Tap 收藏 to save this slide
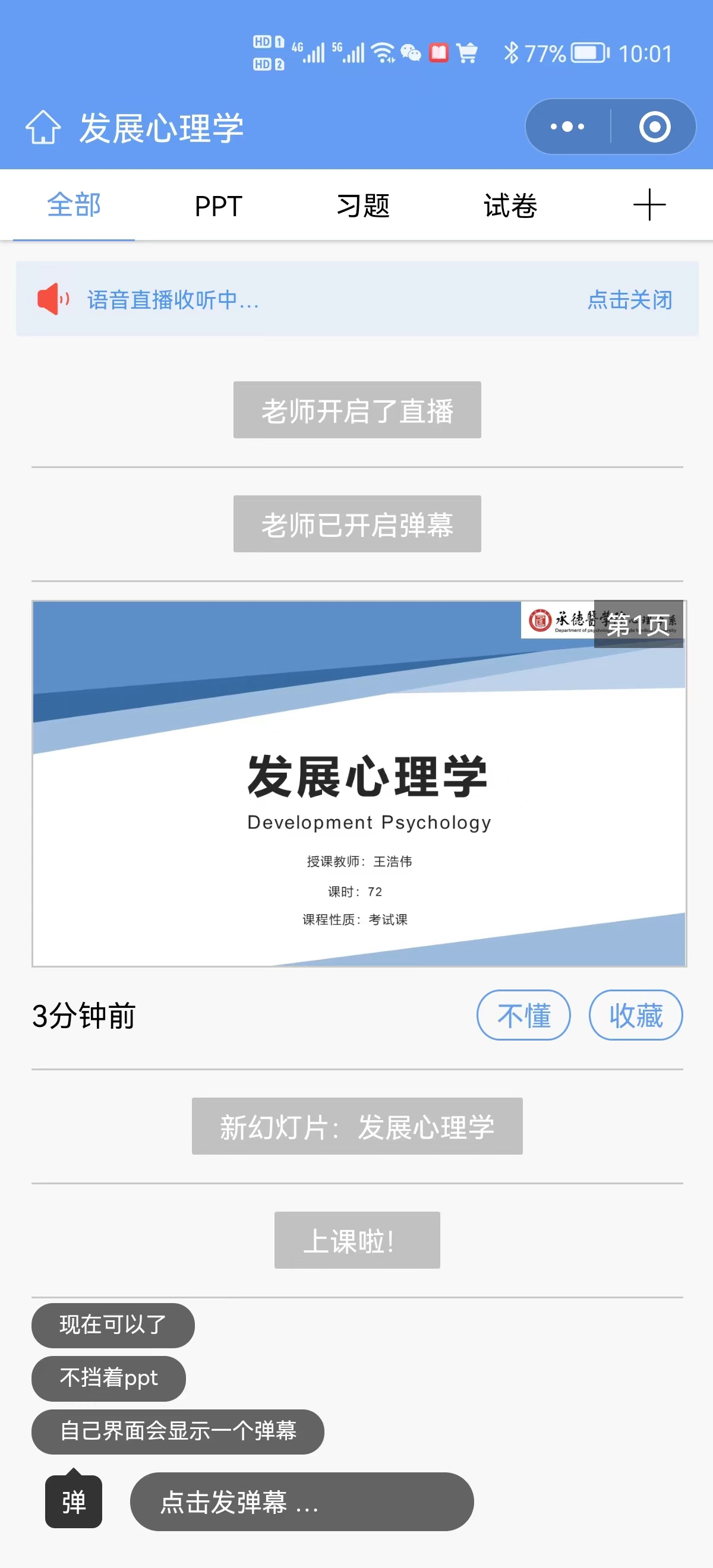The height and width of the screenshot is (1568, 713). 635,1015
